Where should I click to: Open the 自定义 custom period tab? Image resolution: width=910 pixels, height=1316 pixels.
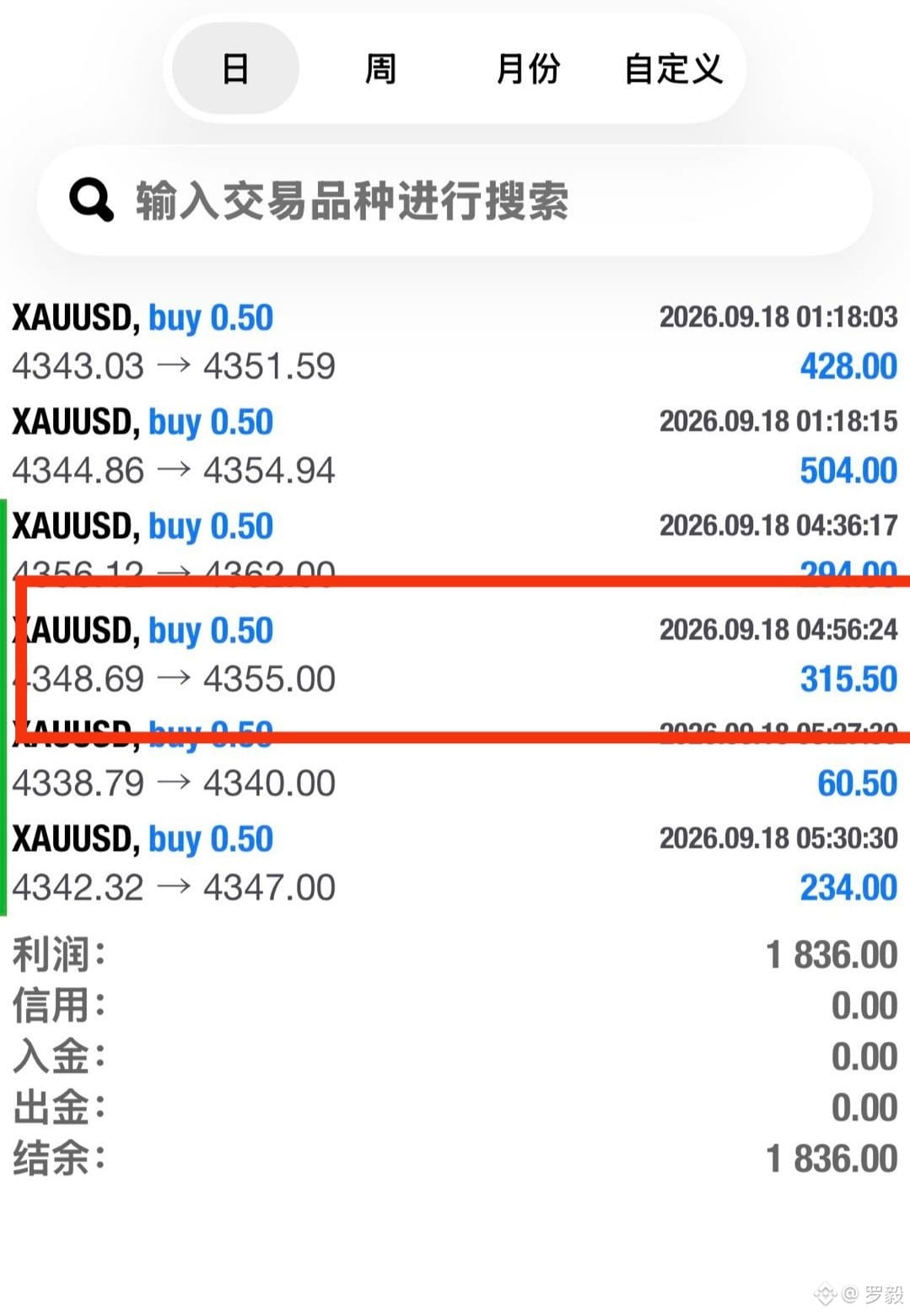[x=673, y=68]
